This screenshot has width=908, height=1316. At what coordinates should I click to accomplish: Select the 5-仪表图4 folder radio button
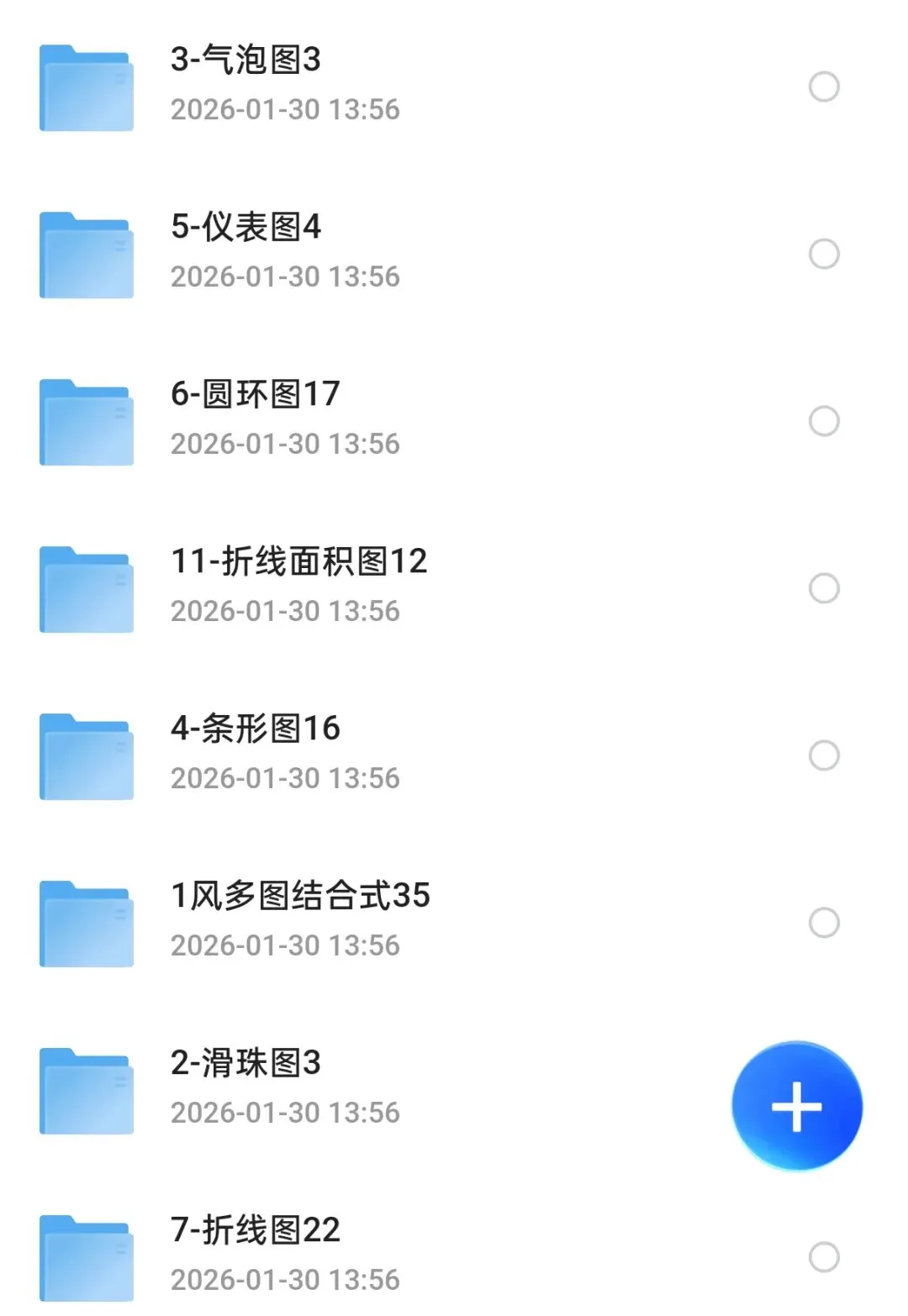click(824, 254)
